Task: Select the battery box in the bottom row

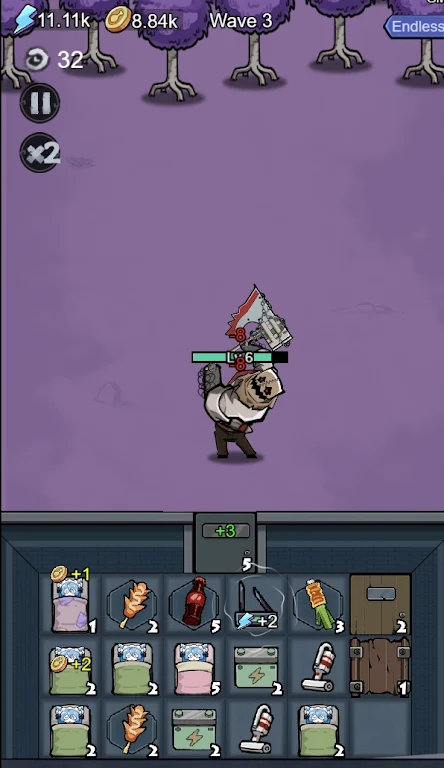Action: point(195,728)
